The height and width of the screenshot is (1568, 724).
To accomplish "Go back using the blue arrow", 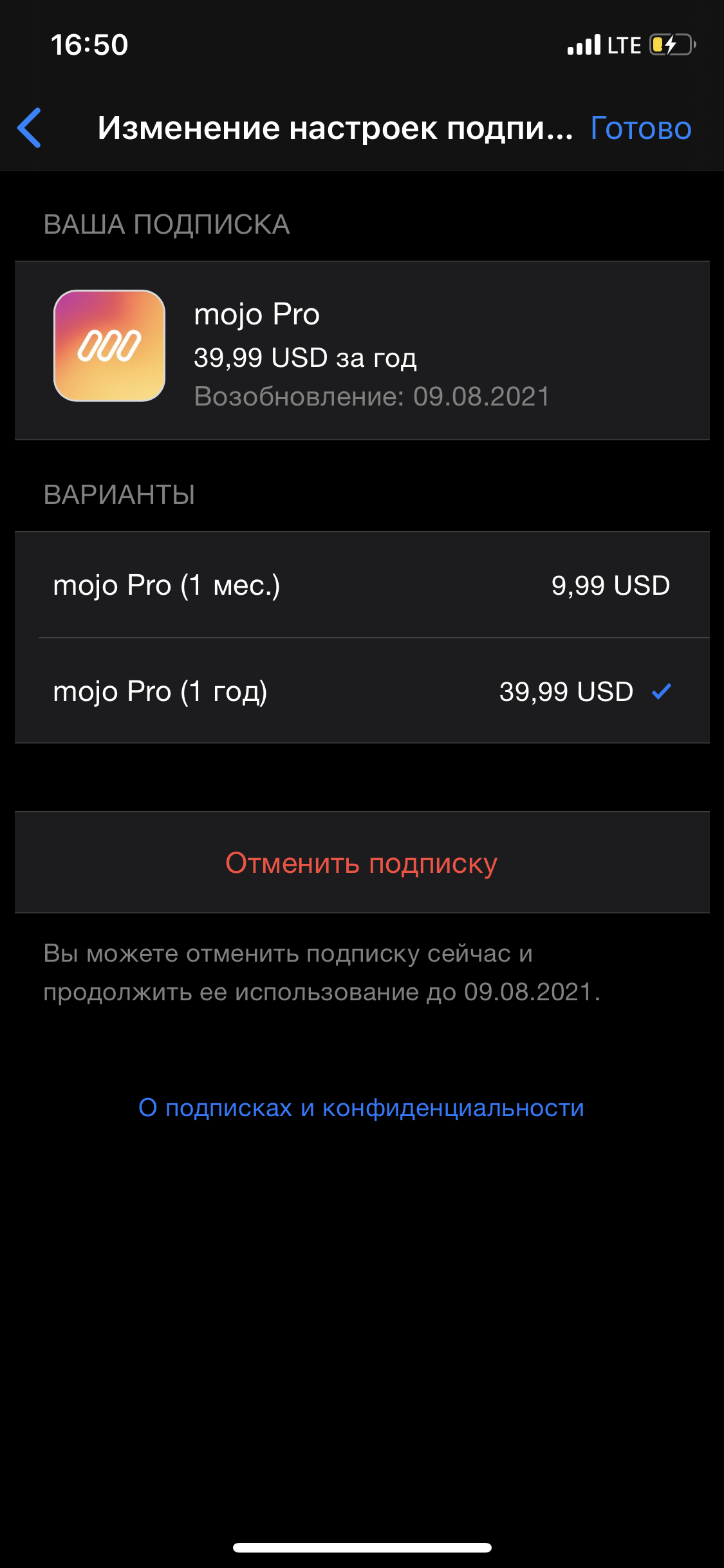I will click(30, 128).
